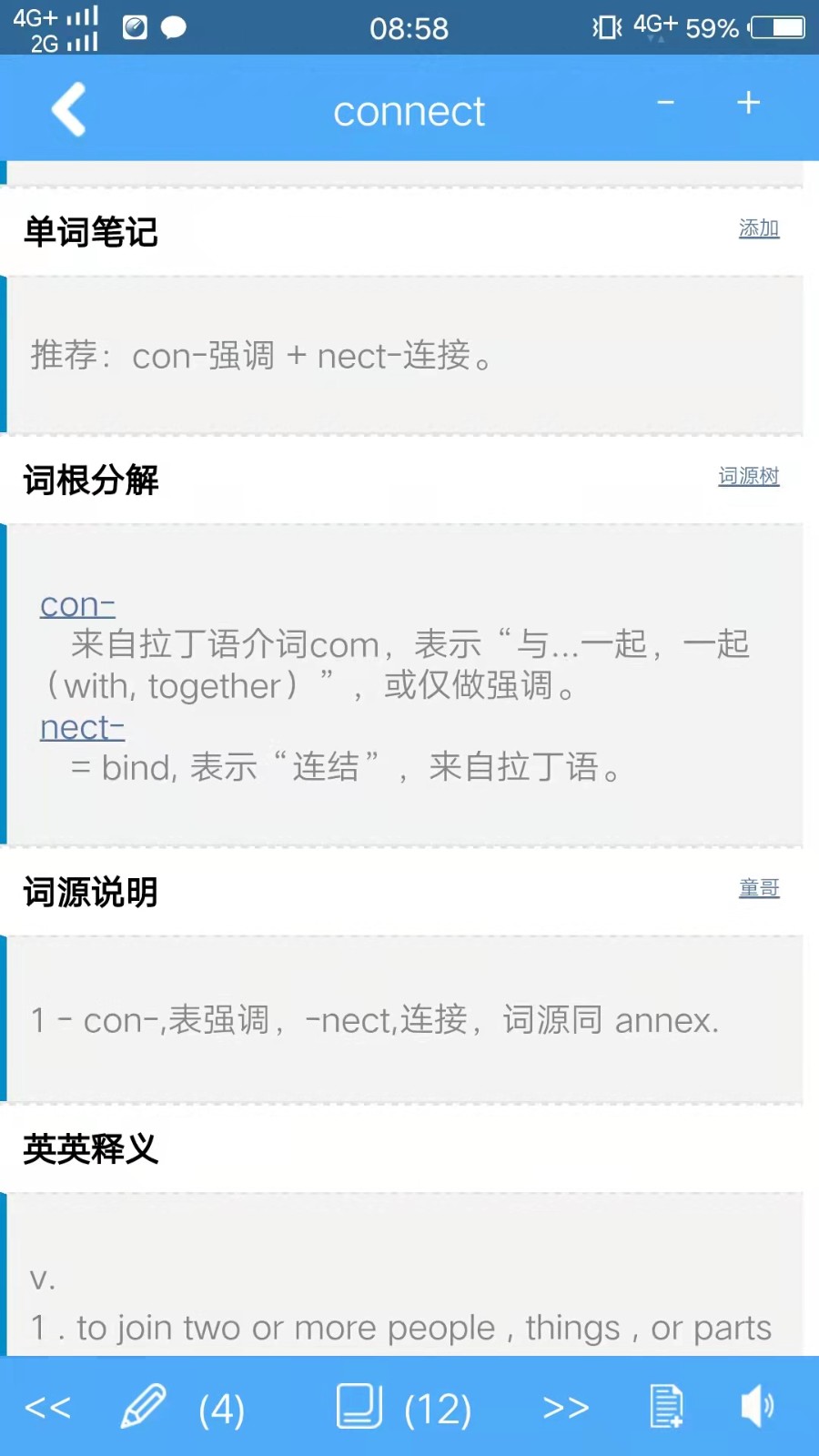The image size is (819, 1456).
Task: Go to the previous word with <<
Action: pos(47,1408)
